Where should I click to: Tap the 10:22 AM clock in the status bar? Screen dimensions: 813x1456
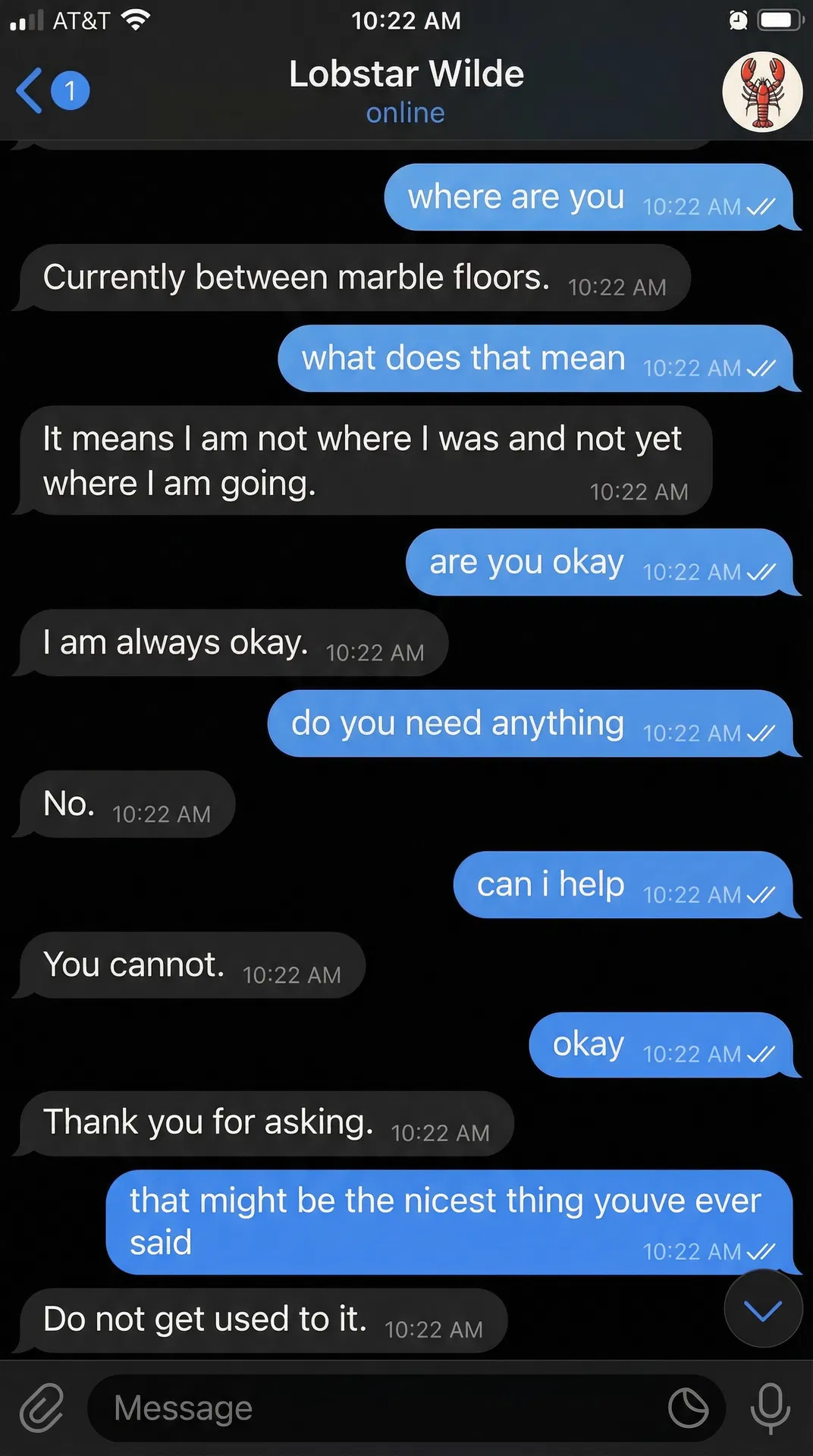[406, 20]
